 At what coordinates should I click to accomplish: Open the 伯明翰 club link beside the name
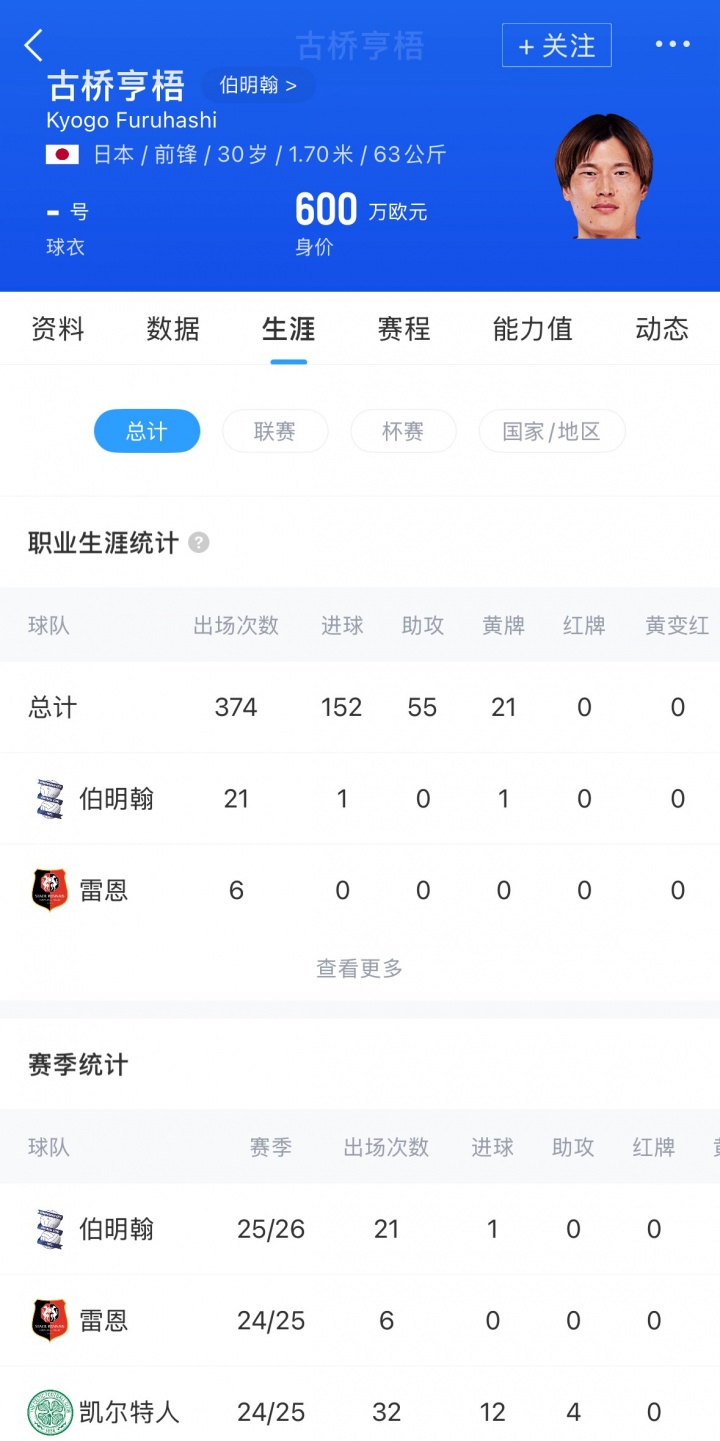tap(258, 85)
